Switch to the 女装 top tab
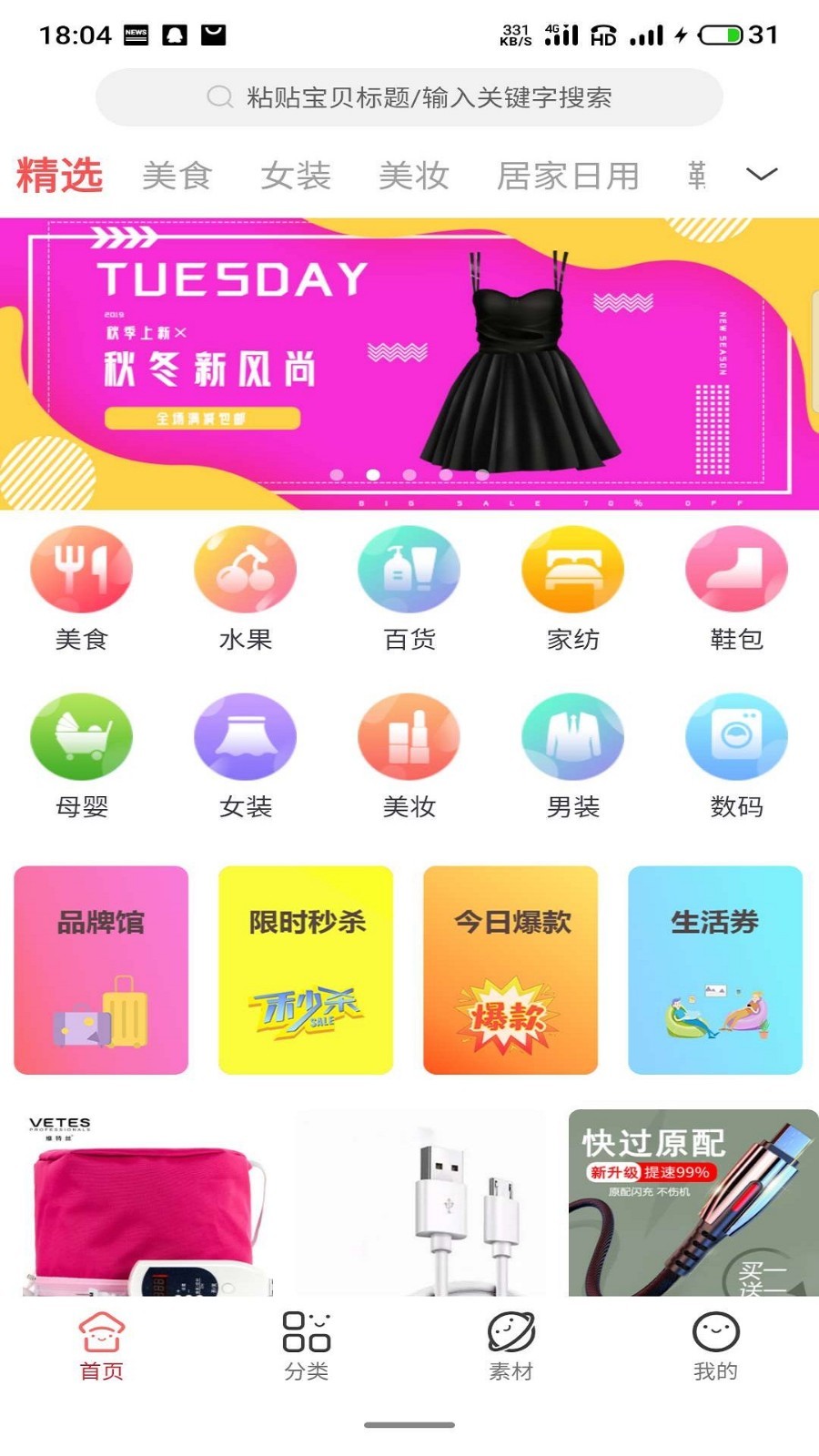The height and width of the screenshot is (1456, 819). (296, 176)
